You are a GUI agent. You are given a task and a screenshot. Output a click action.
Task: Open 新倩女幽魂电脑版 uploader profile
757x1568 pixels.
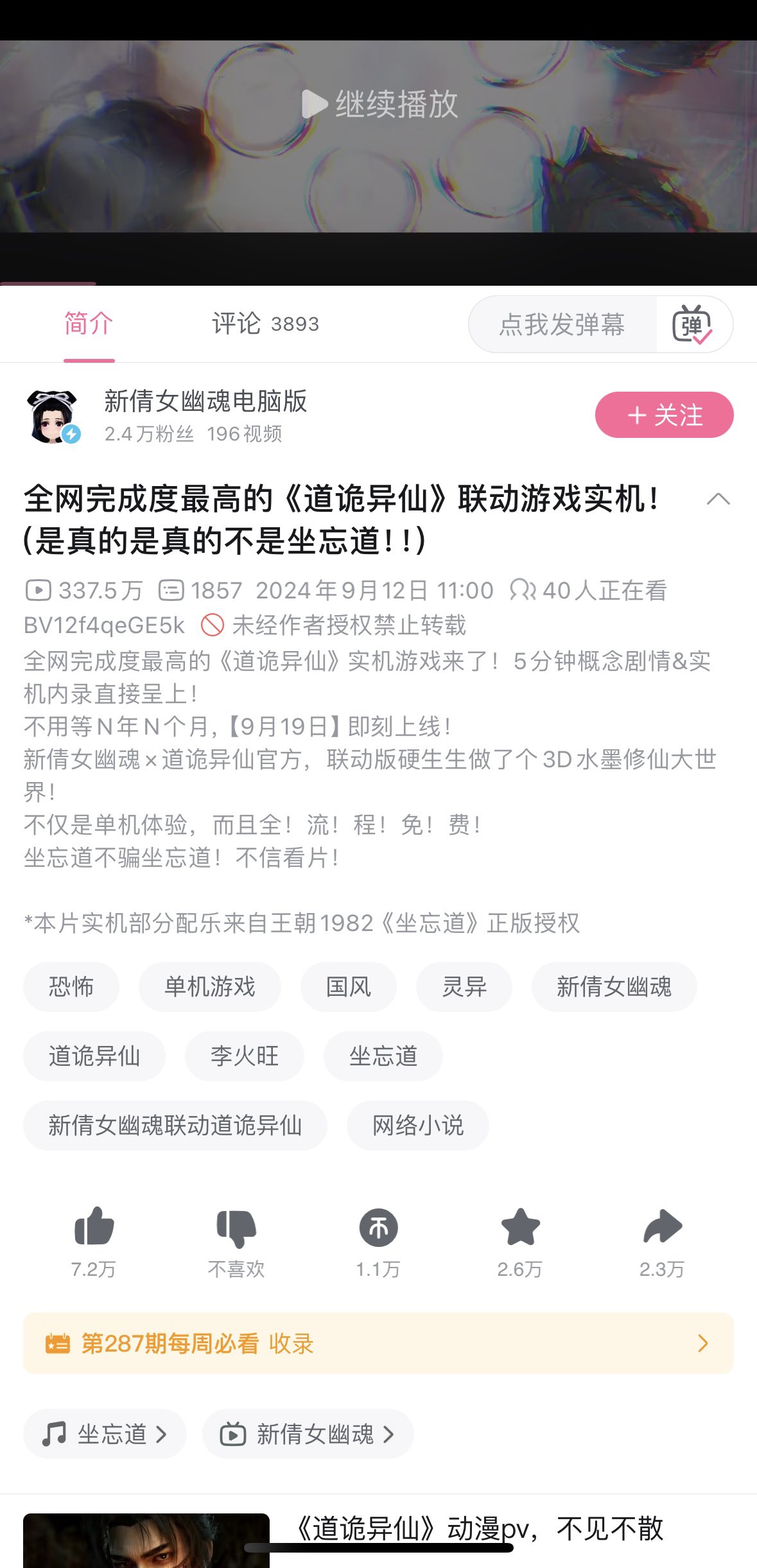pos(205,402)
